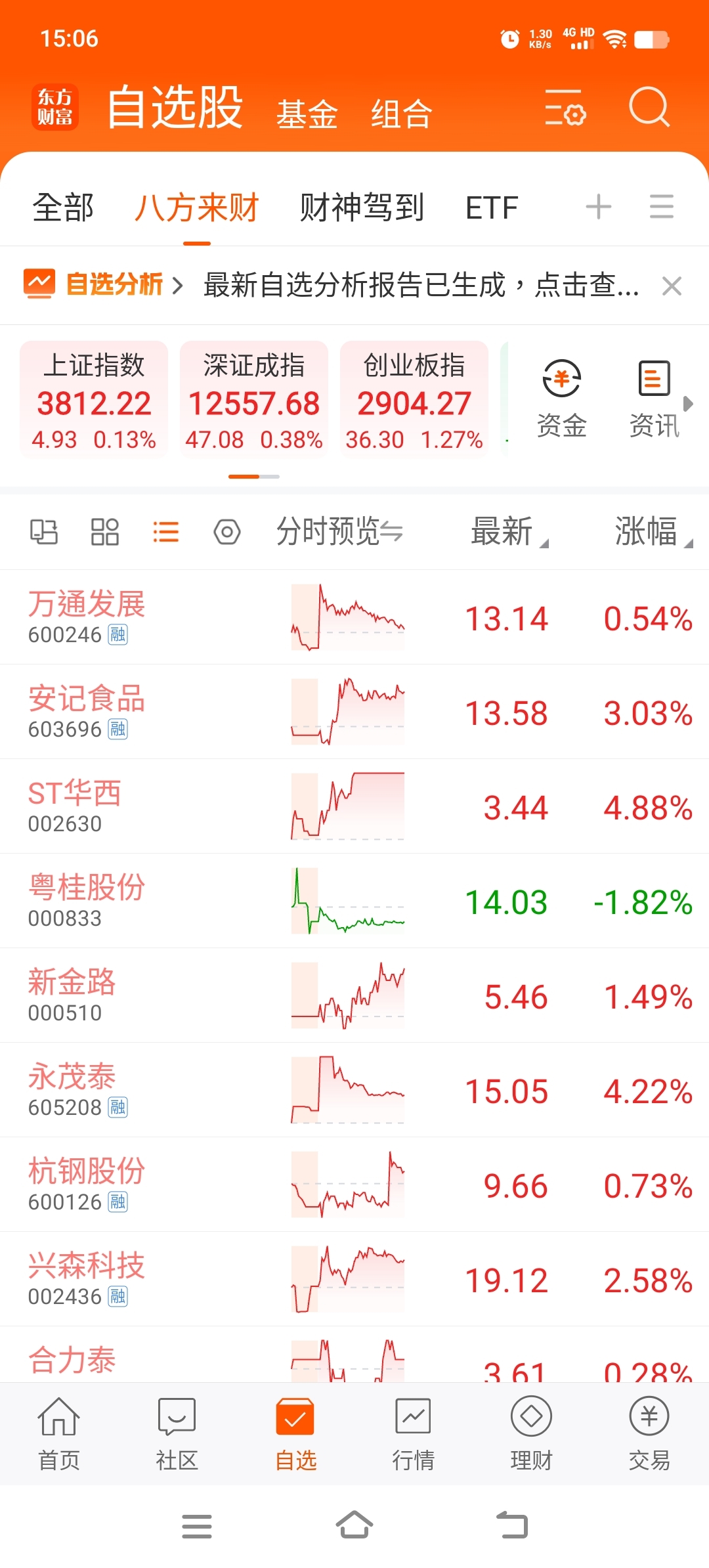Dismiss the 自选分析 report banner
Screen dimensions: 709x1568
tap(672, 286)
